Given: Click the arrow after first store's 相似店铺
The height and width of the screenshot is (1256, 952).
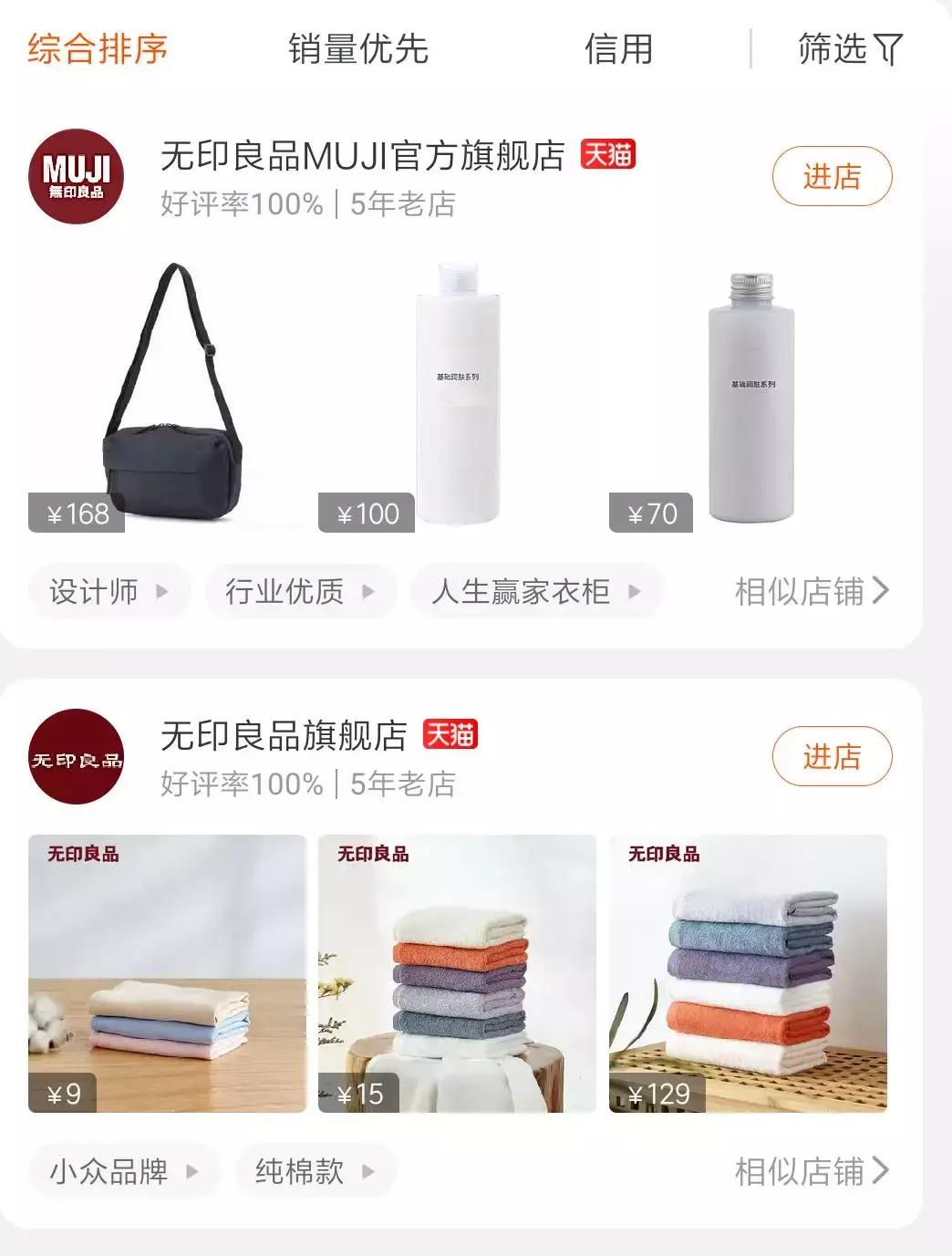Looking at the screenshot, I should click(x=882, y=591).
